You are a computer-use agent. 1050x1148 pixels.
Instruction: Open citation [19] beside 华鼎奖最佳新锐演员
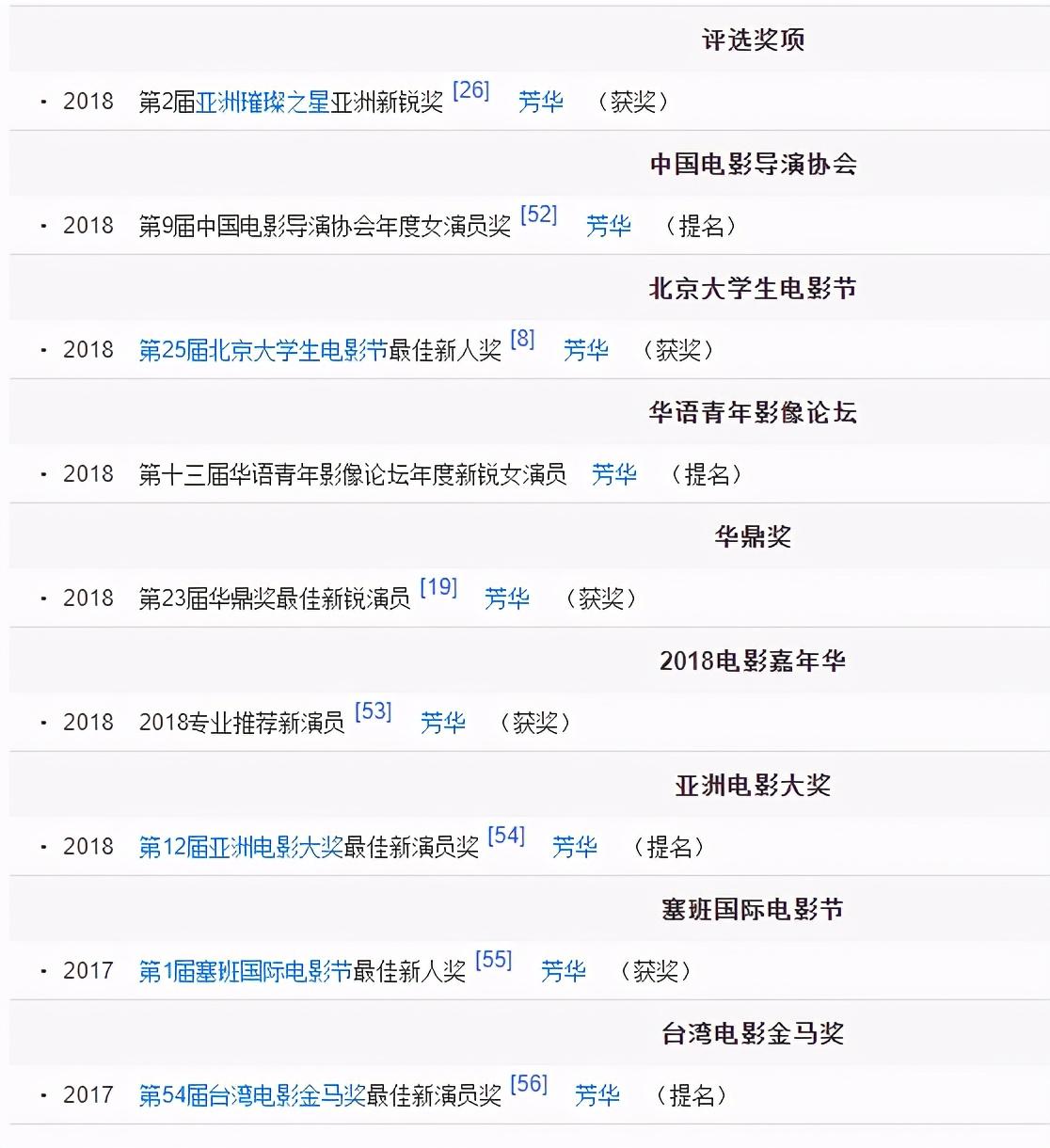click(438, 588)
